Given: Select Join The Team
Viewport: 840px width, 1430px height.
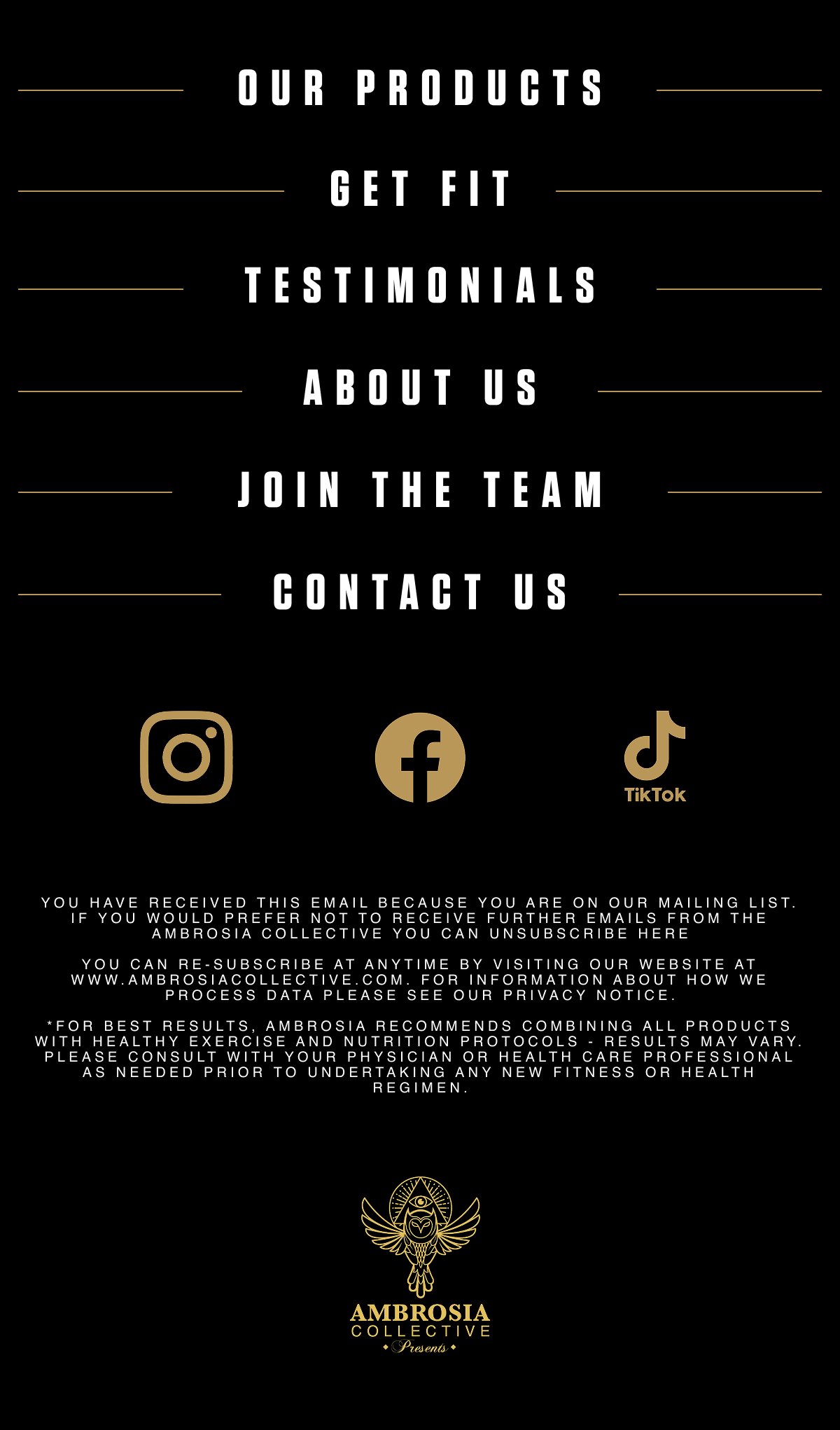Looking at the screenshot, I should pos(420,490).
